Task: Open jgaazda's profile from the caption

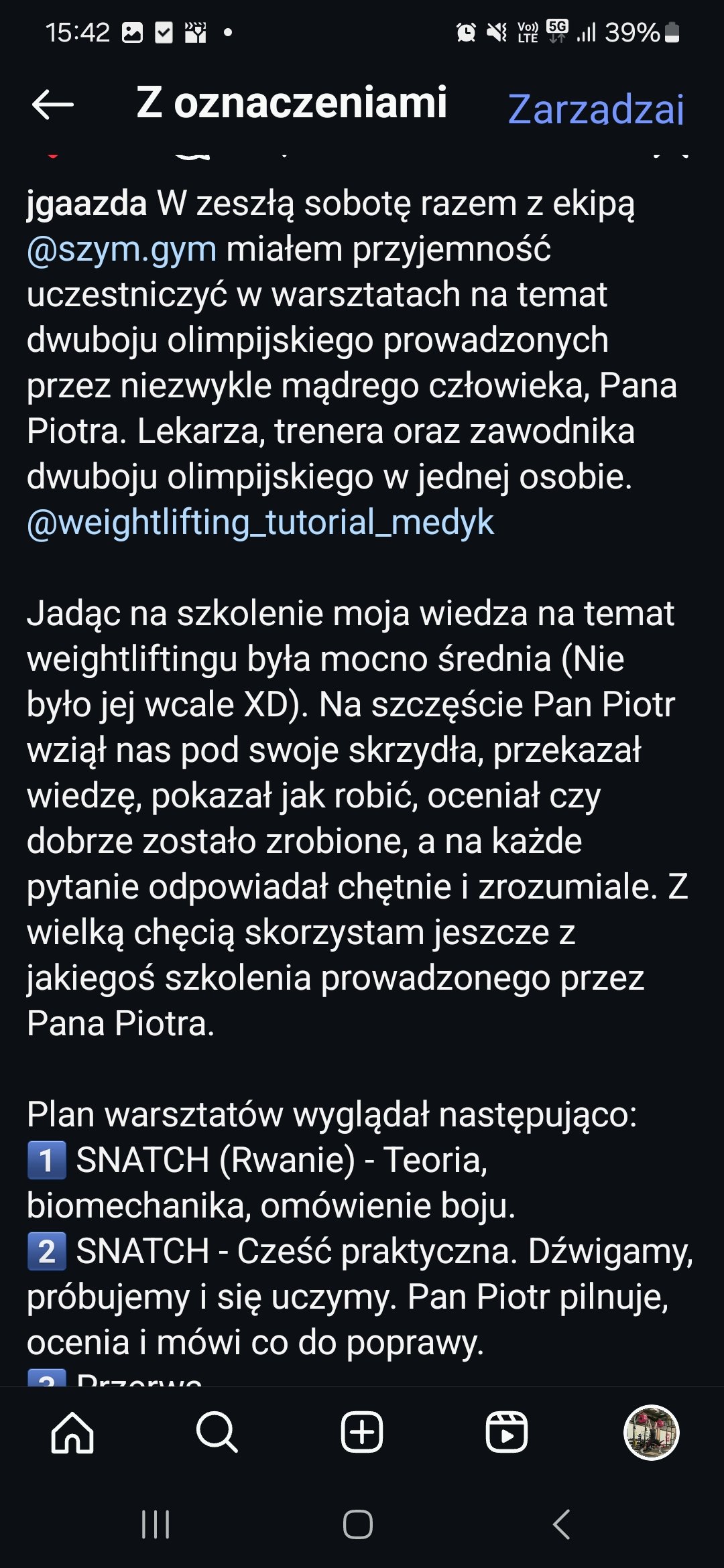Action: click(86, 204)
